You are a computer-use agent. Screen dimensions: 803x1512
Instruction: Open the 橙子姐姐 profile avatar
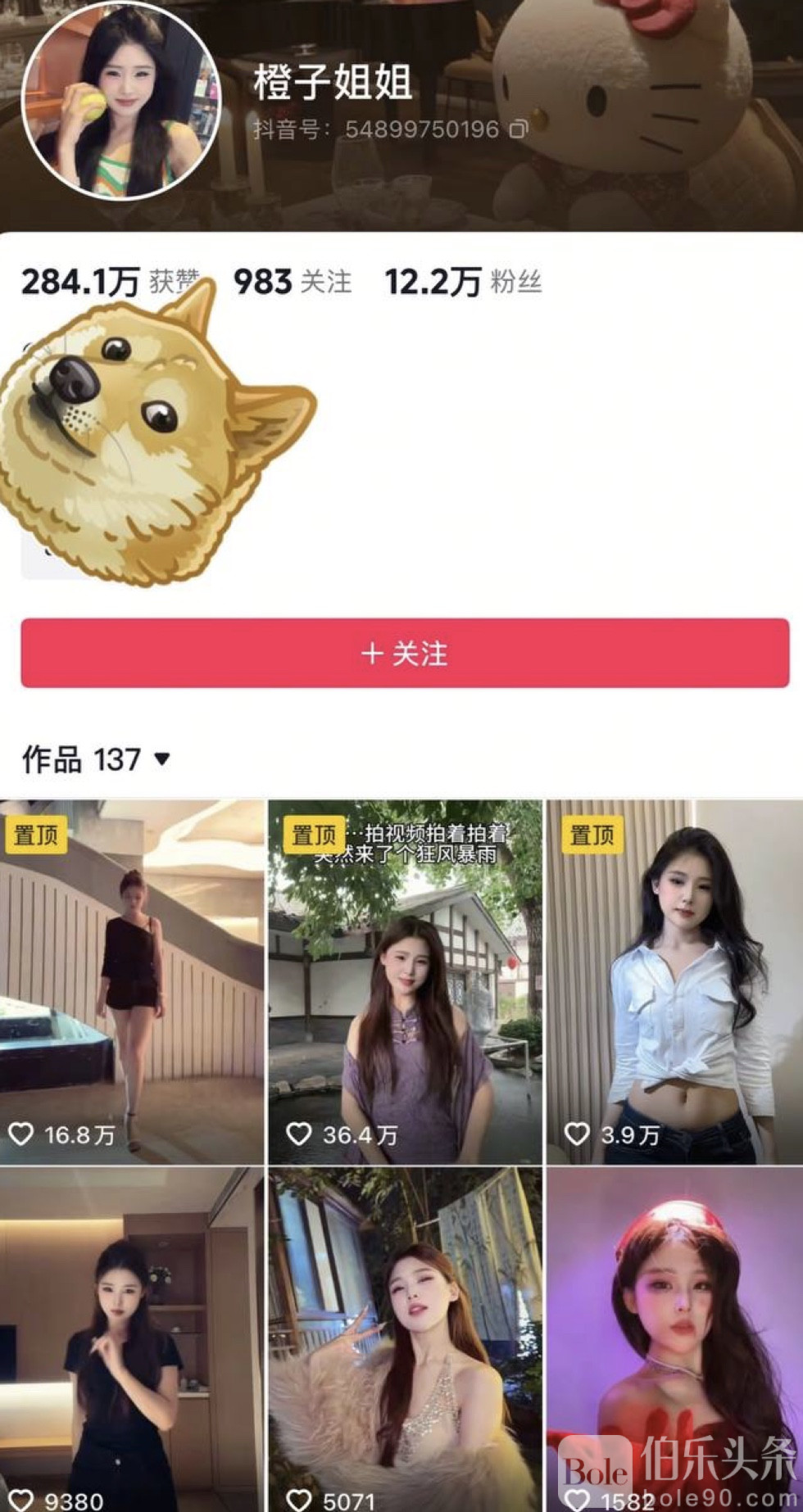pos(121,100)
